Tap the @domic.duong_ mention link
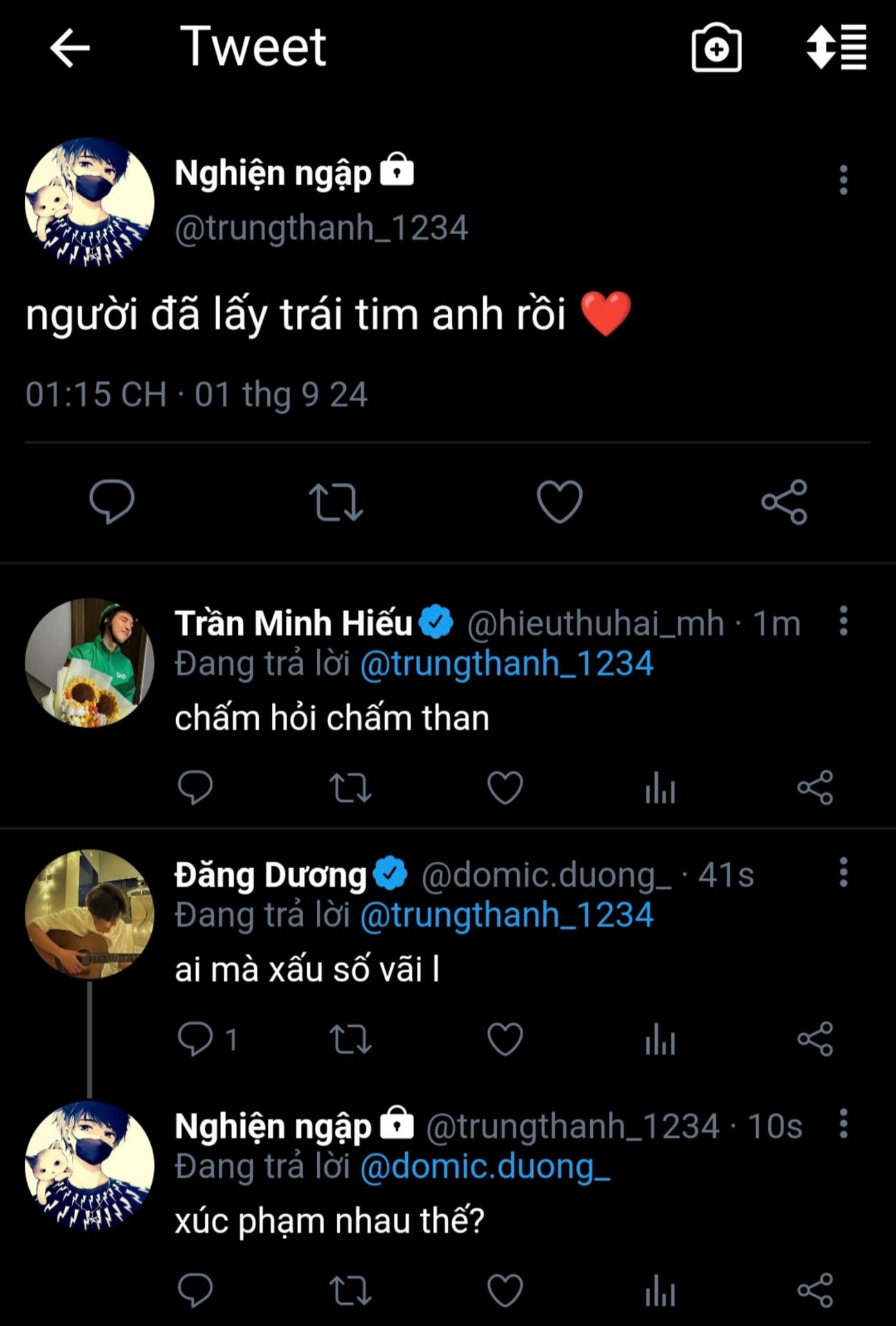 click(485, 1166)
